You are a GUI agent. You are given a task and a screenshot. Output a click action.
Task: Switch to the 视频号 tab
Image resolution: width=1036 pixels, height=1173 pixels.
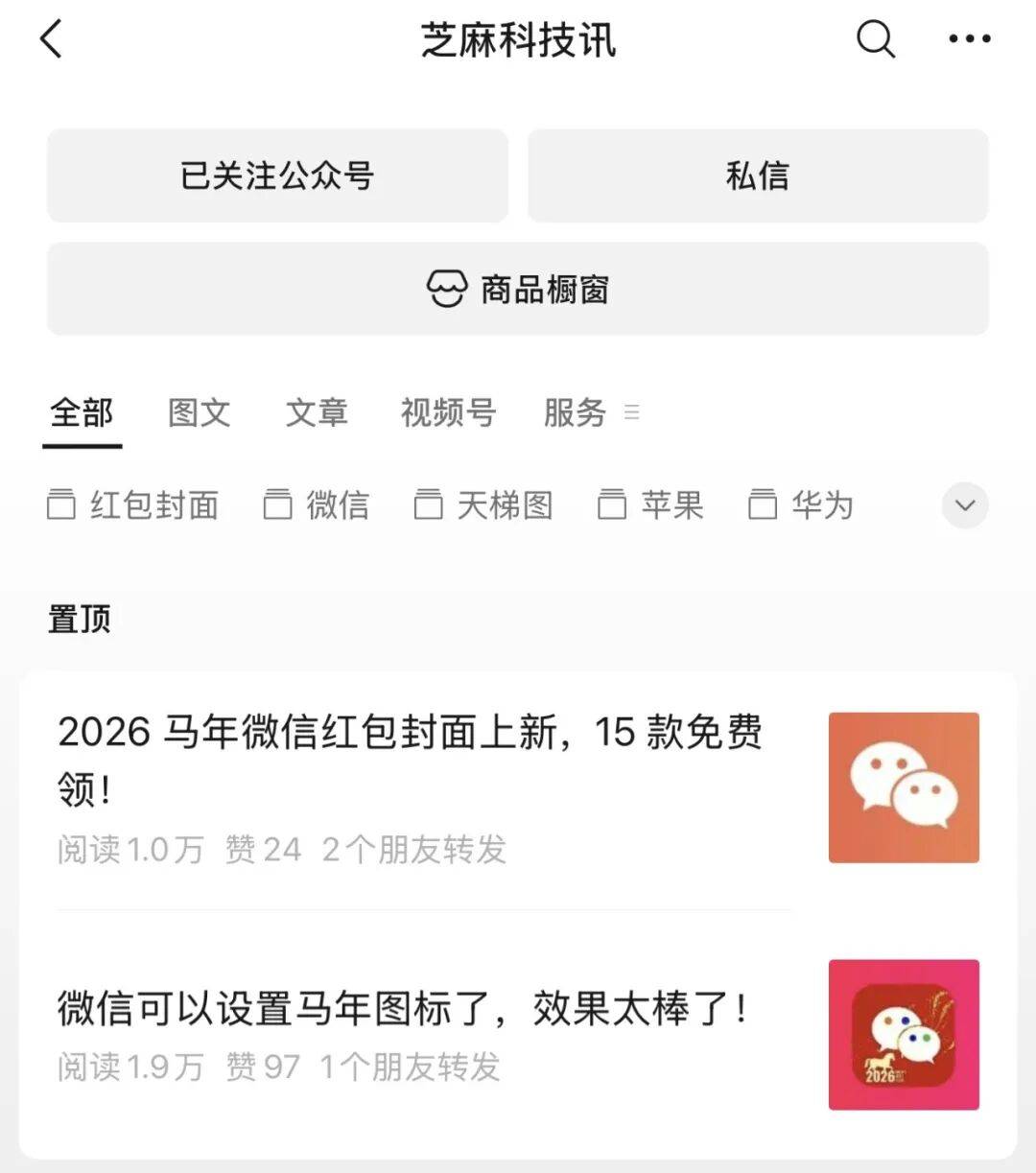coord(448,412)
